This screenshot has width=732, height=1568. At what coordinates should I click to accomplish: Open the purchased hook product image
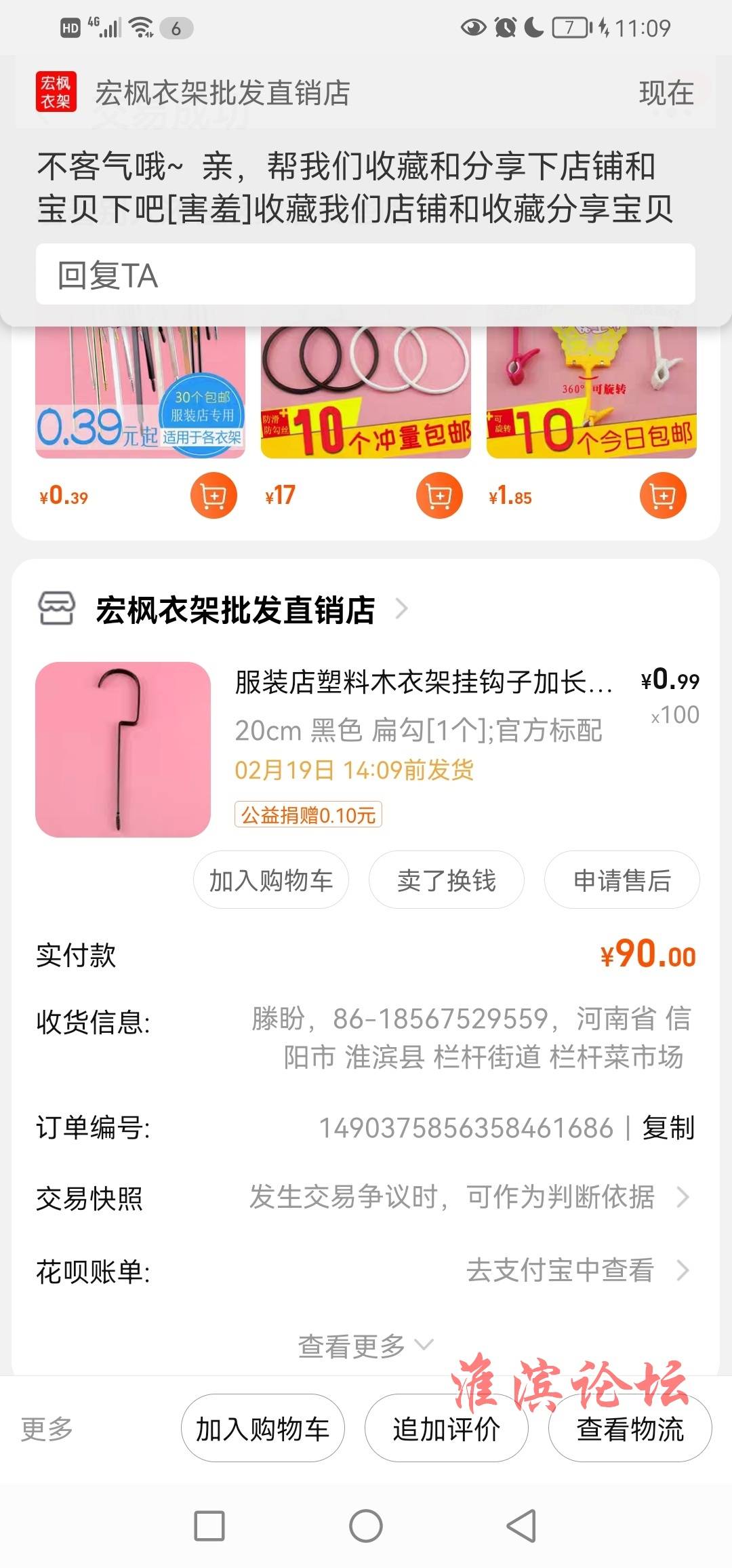[123, 749]
